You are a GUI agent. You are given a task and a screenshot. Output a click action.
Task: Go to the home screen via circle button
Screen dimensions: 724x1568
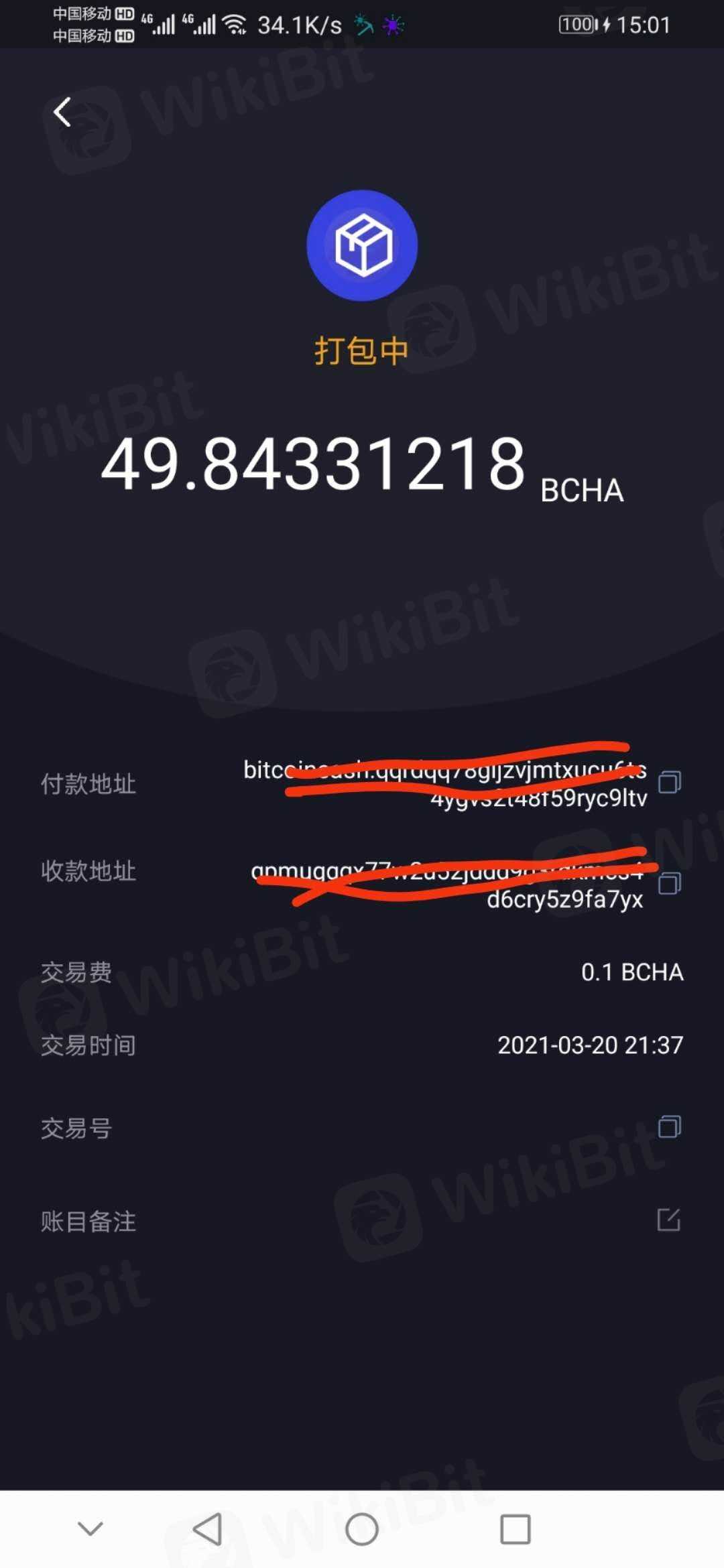click(362, 1529)
